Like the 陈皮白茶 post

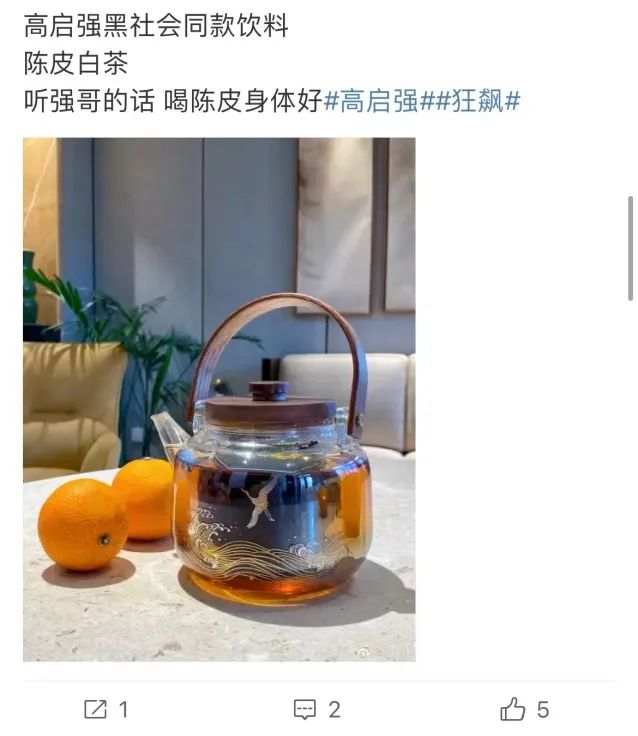(x=524, y=710)
